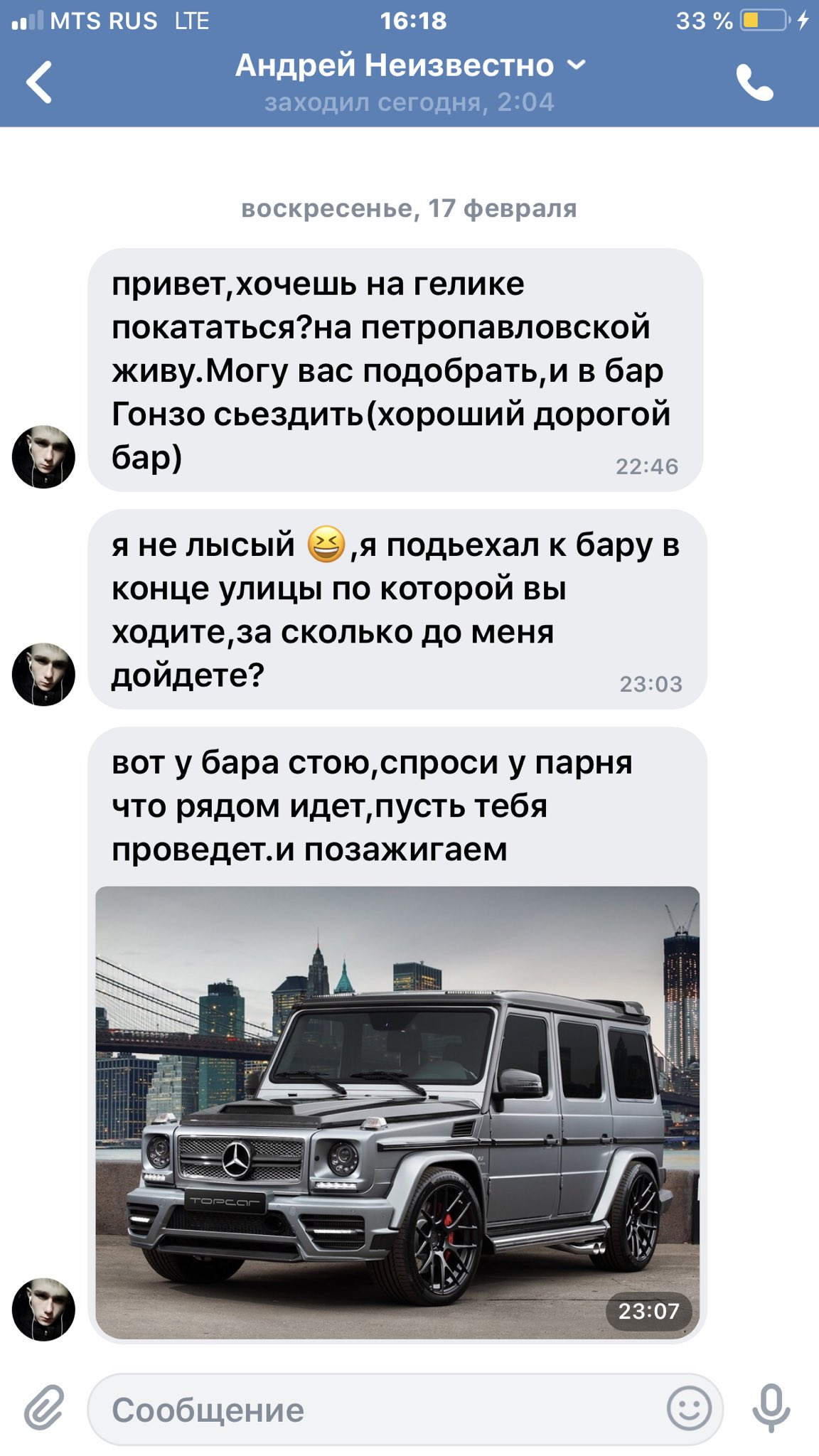Open the emoji smiley picker
The height and width of the screenshot is (1456, 819).
tap(689, 1408)
